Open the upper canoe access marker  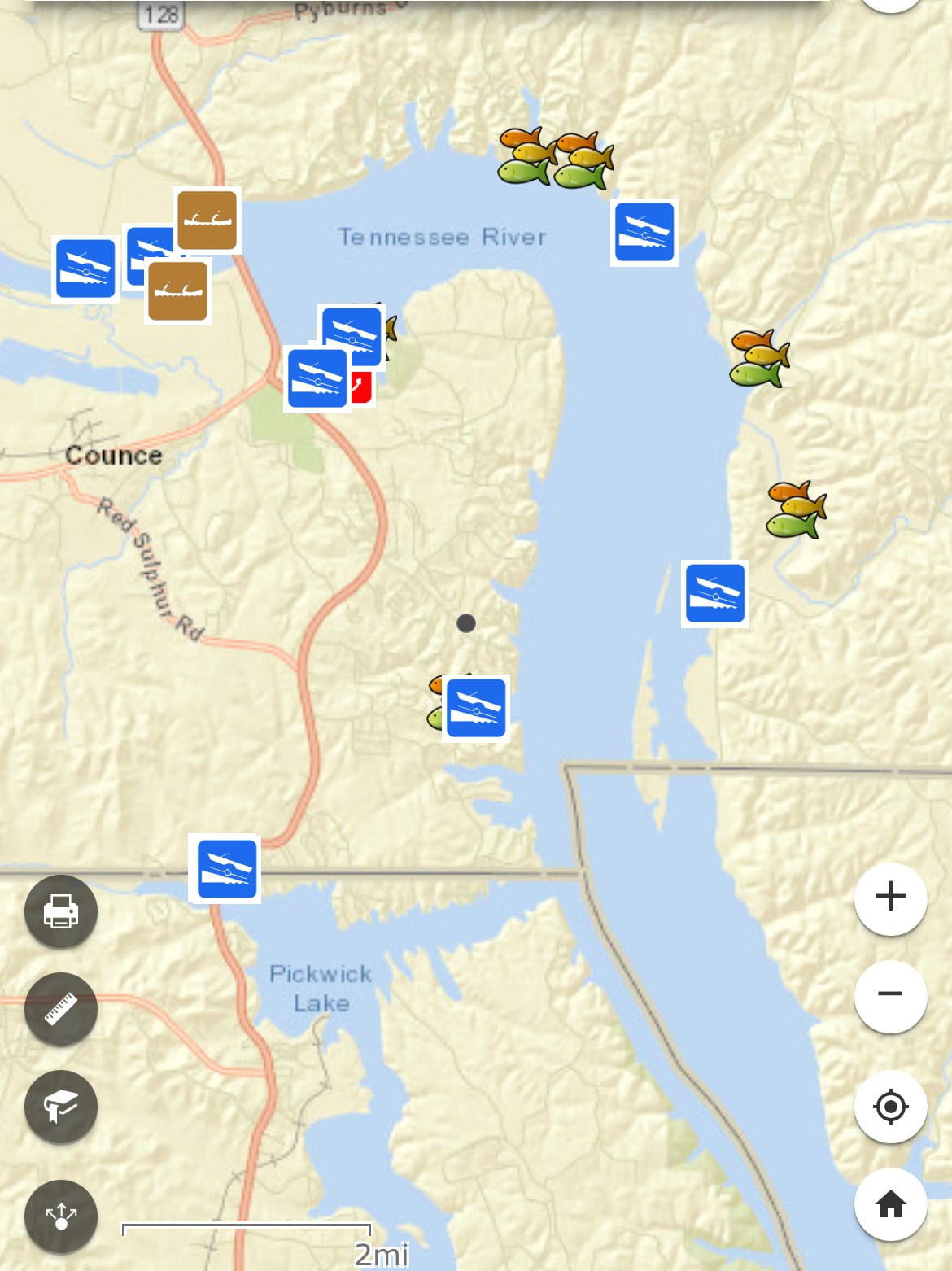point(207,220)
